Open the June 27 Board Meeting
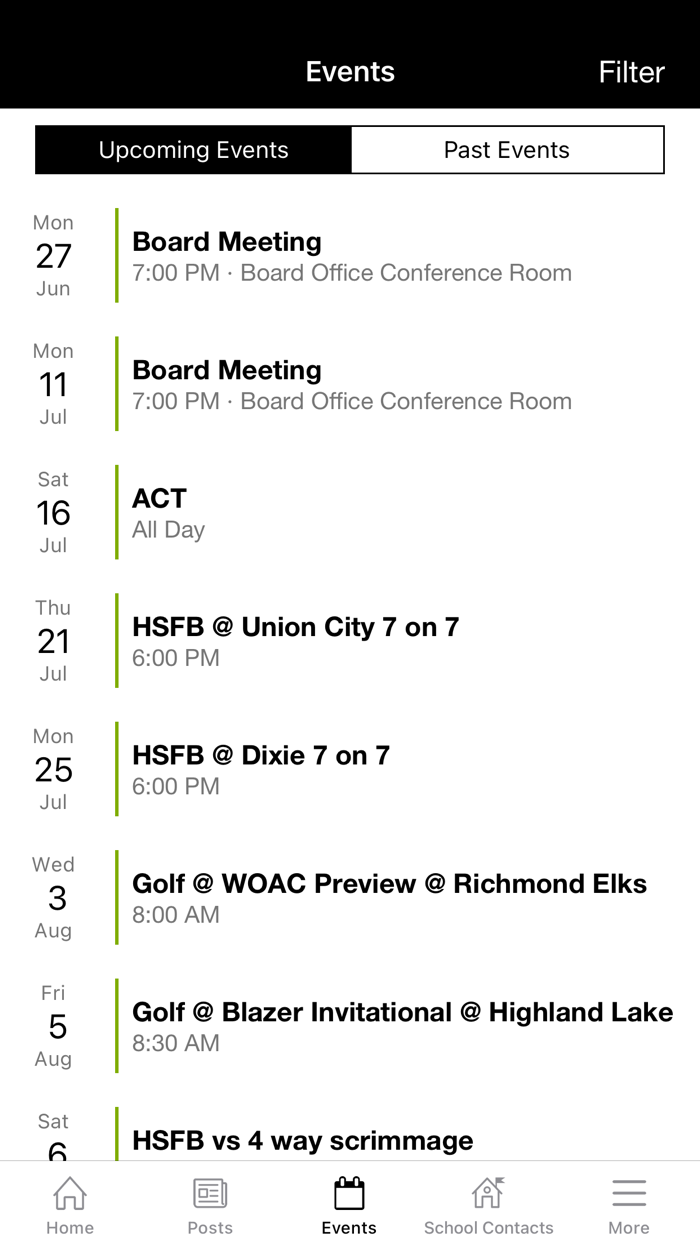This screenshot has height=1244, width=700. [x=352, y=256]
